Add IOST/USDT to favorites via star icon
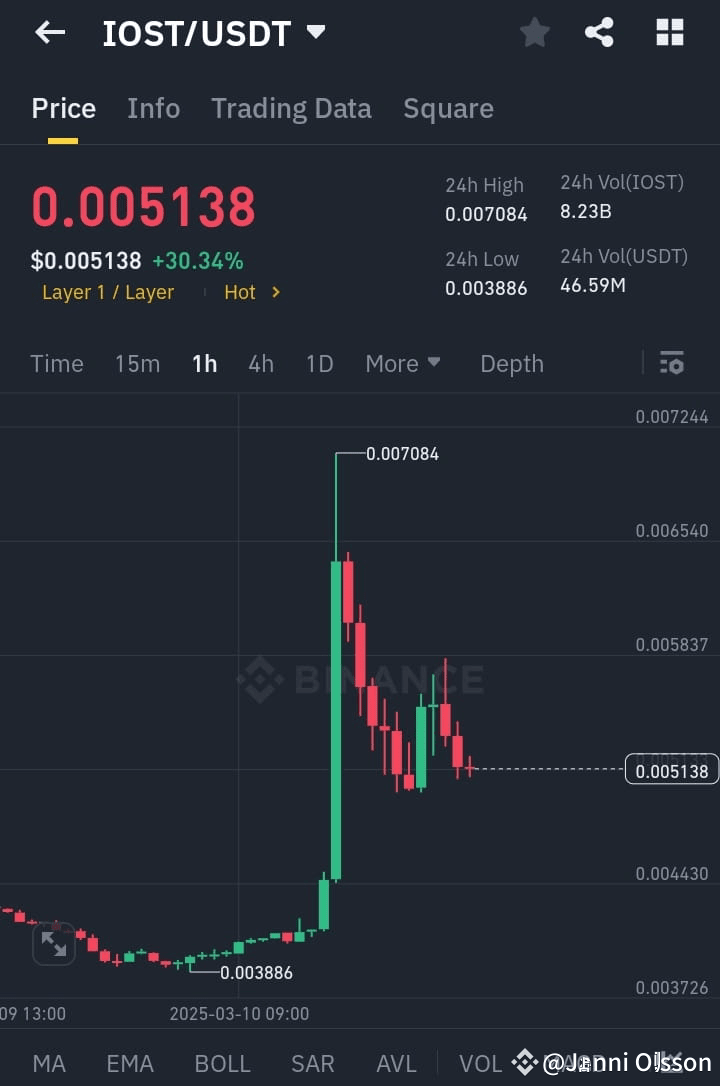The width and height of the screenshot is (720, 1086). pos(534,32)
